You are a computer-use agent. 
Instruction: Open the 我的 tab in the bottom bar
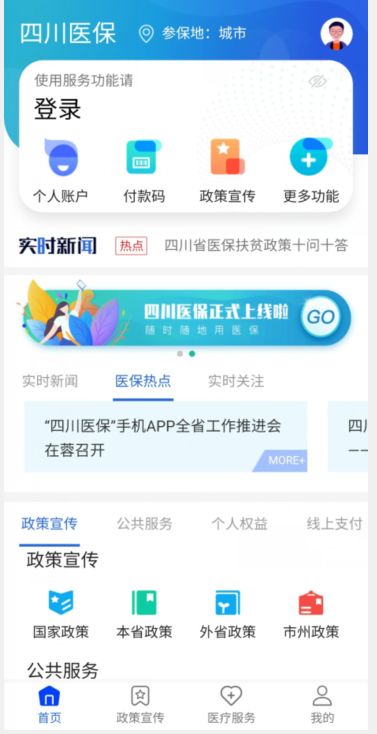click(x=322, y=705)
